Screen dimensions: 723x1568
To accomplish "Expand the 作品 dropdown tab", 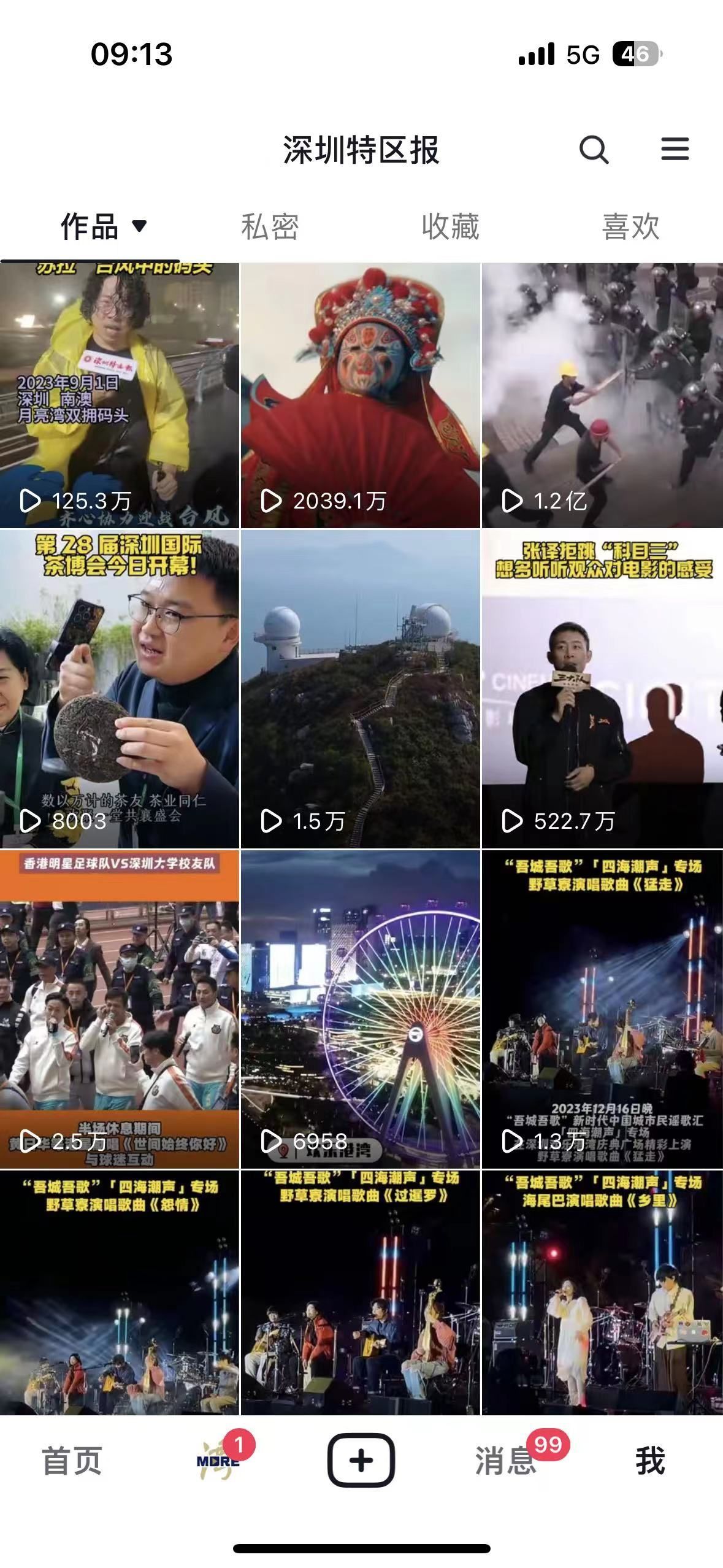I will (x=103, y=226).
